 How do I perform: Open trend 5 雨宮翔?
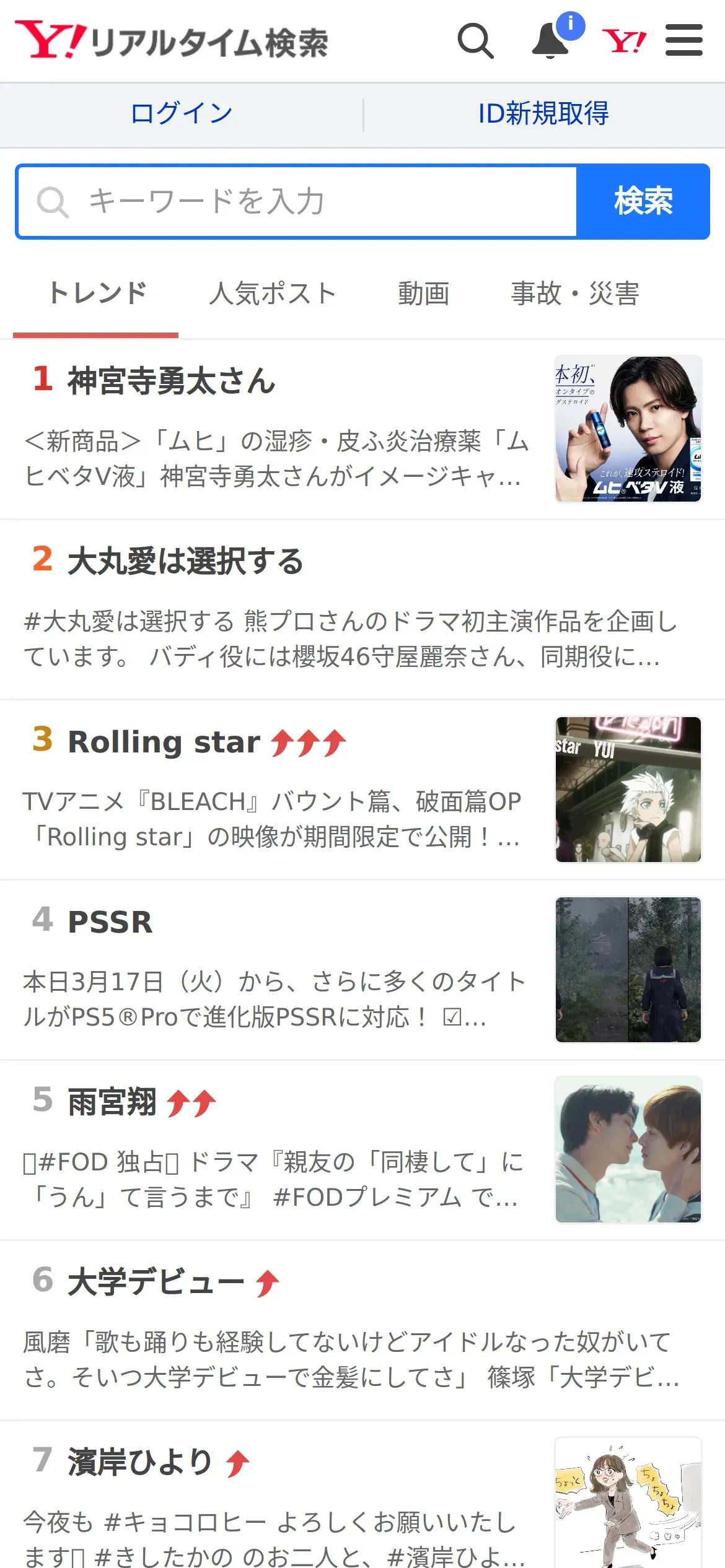(x=112, y=1103)
